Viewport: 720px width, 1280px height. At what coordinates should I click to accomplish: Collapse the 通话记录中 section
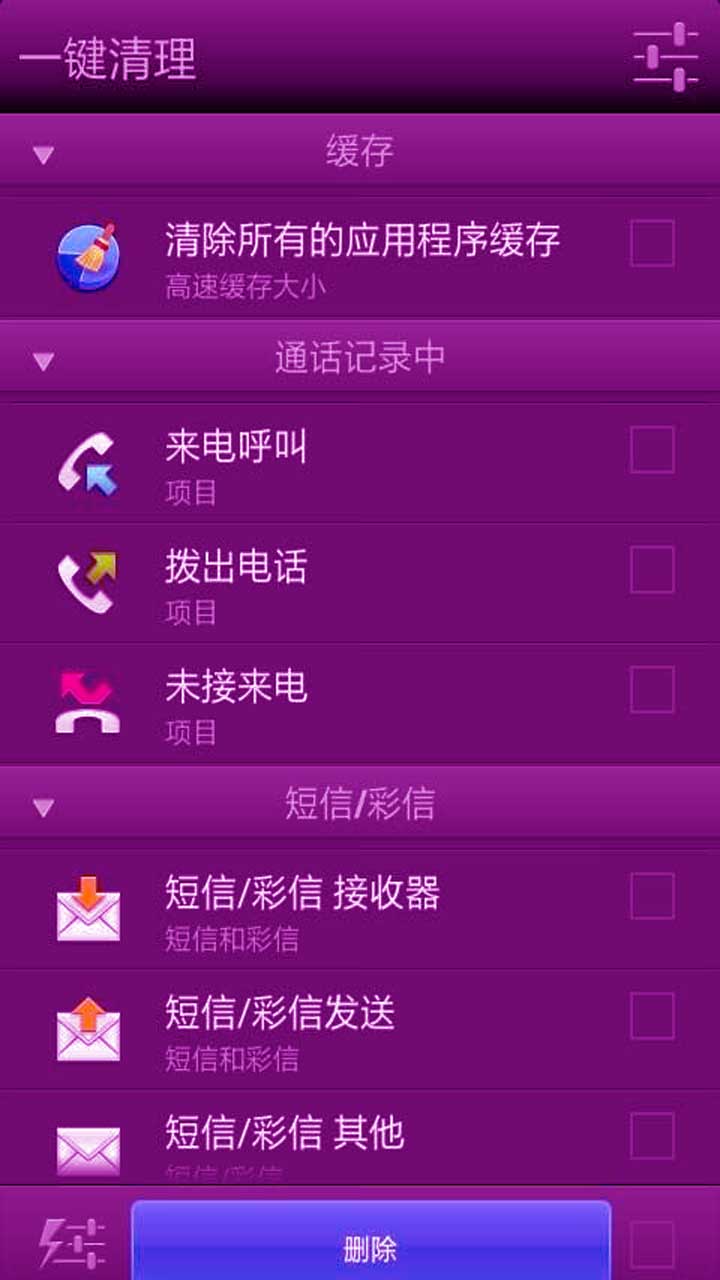point(43,361)
